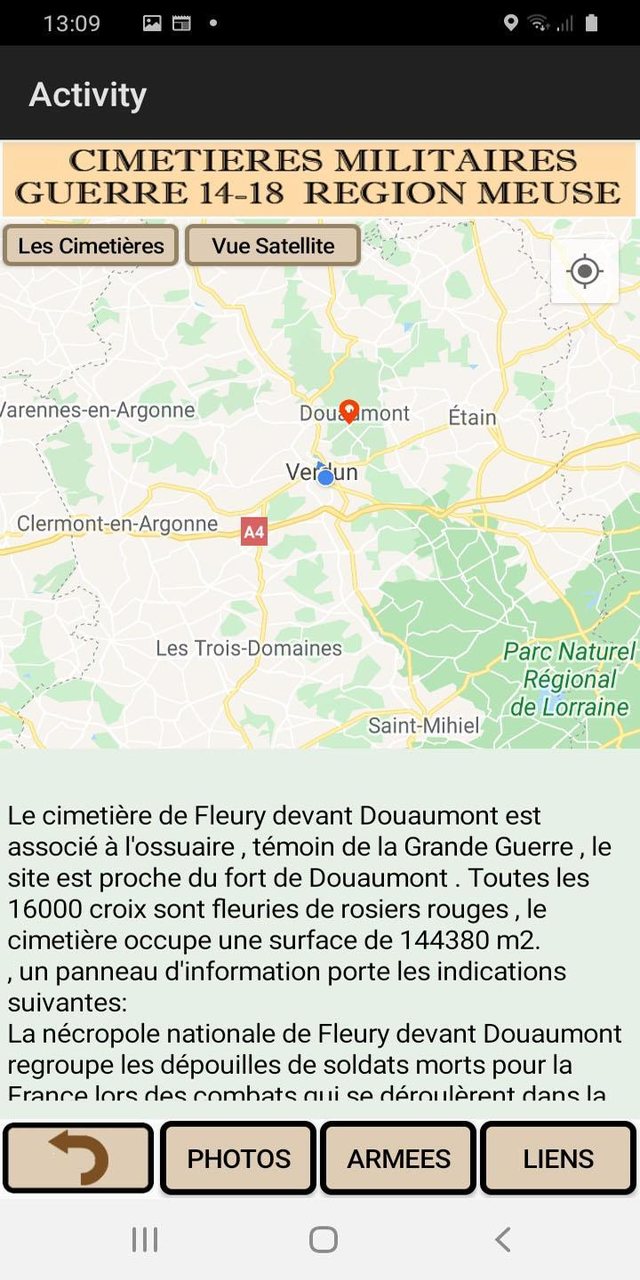Center map on my location

tap(584, 271)
